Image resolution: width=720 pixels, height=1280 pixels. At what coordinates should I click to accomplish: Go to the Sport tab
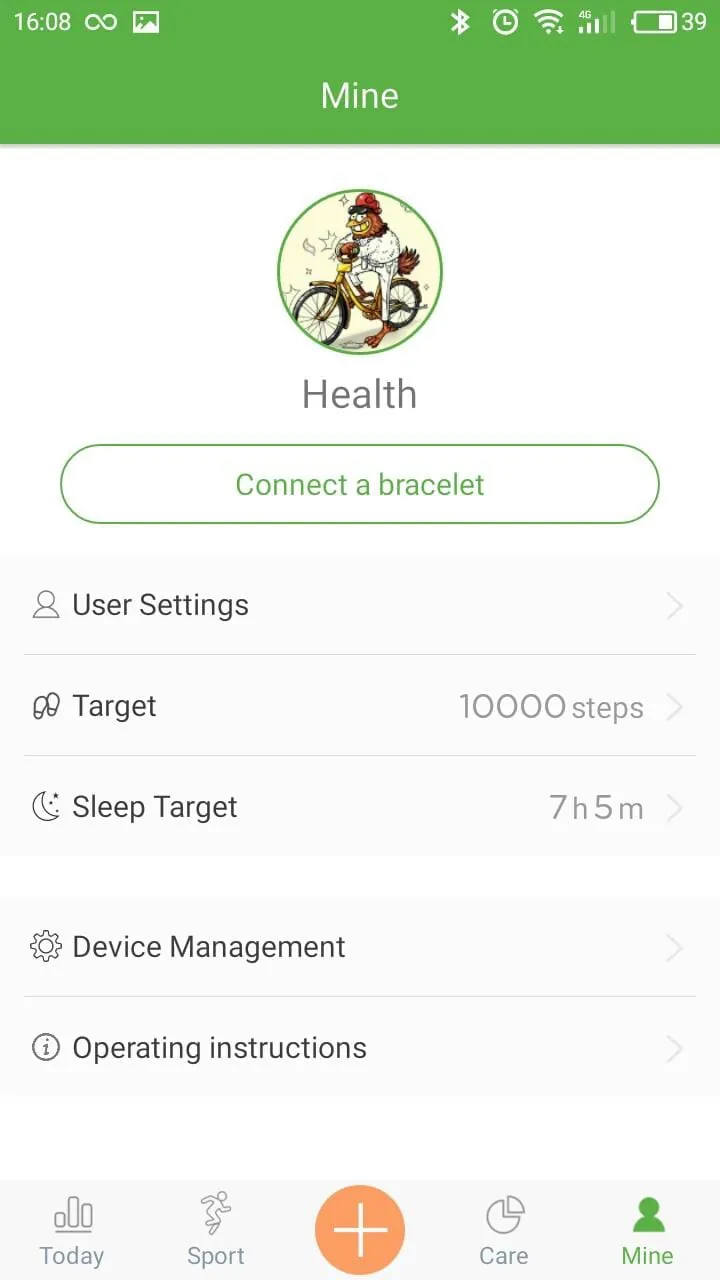coord(215,1230)
